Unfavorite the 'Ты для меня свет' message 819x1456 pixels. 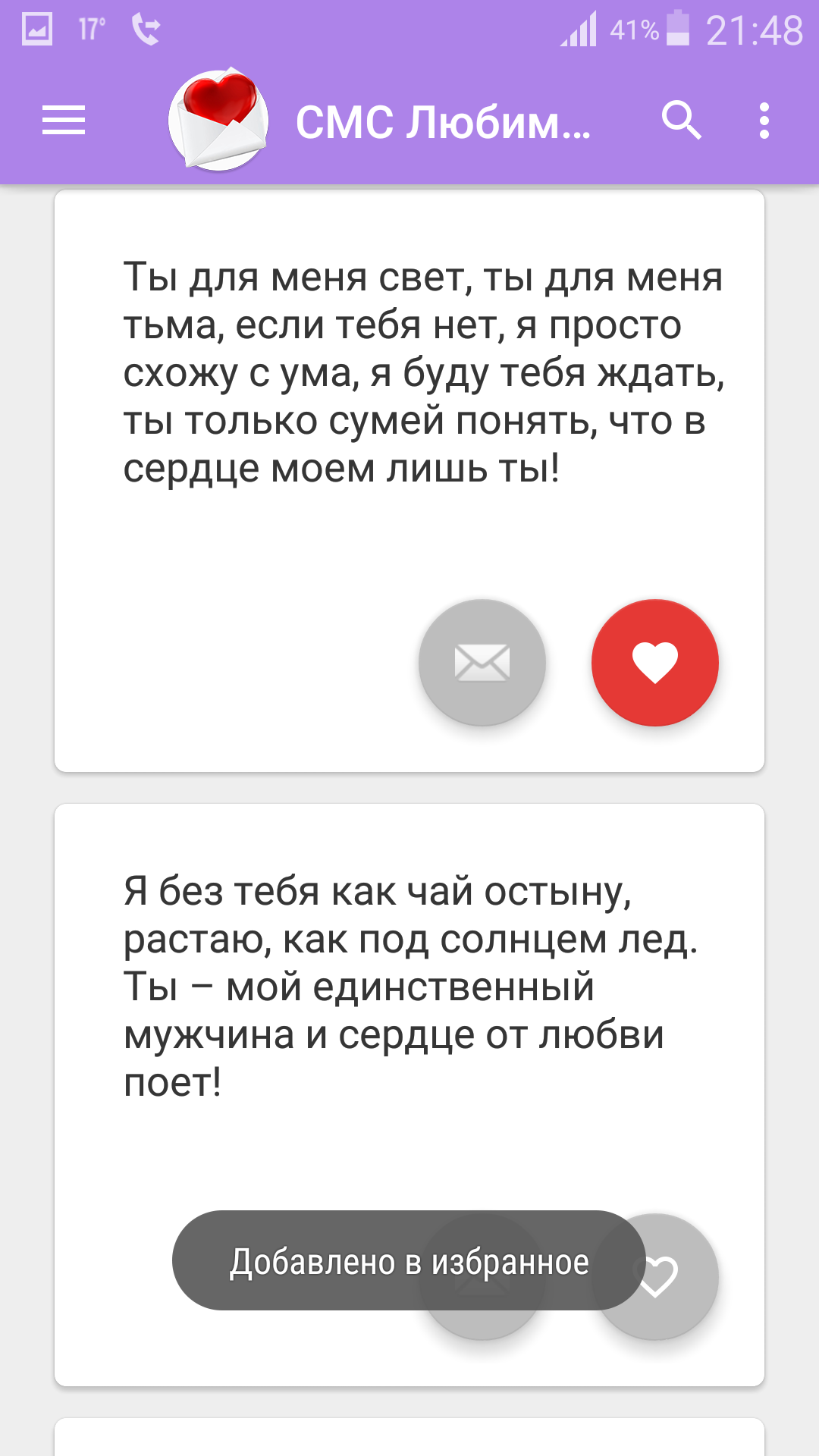click(x=654, y=662)
